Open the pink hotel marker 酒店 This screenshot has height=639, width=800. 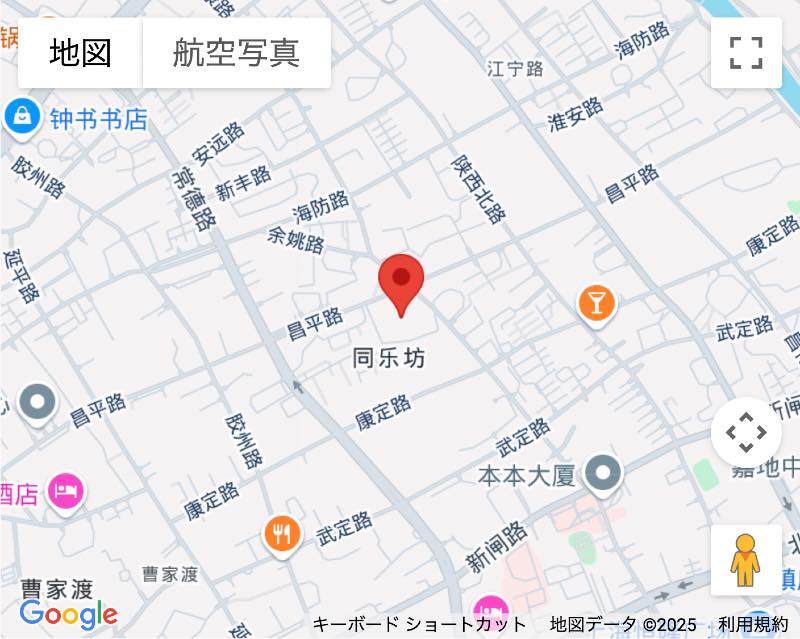[66, 490]
